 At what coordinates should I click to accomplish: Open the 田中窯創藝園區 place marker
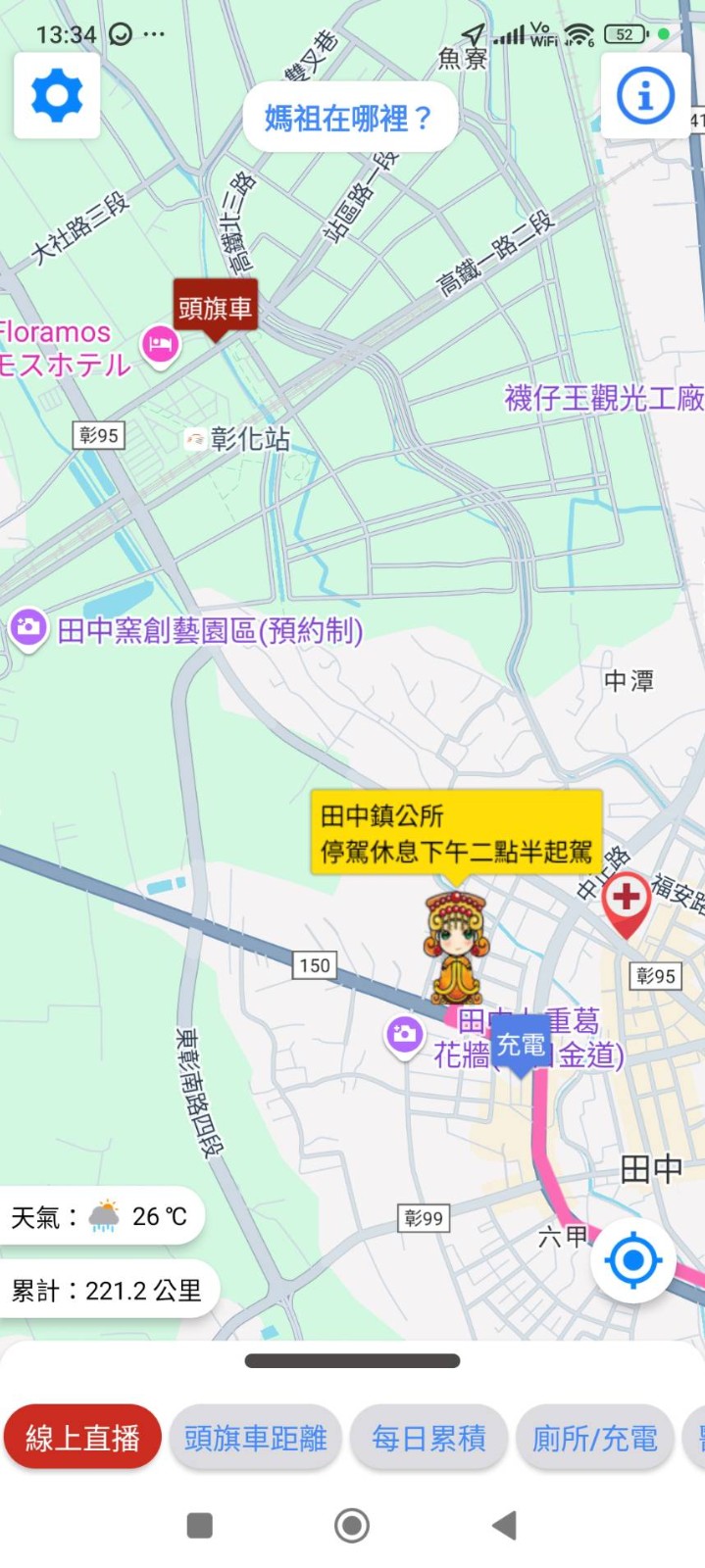coord(28,628)
